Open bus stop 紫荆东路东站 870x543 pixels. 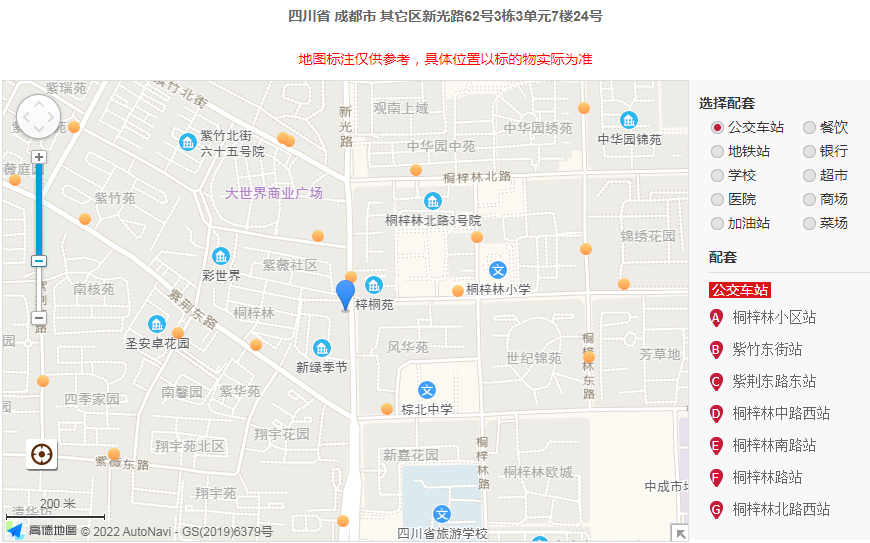[x=773, y=382]
